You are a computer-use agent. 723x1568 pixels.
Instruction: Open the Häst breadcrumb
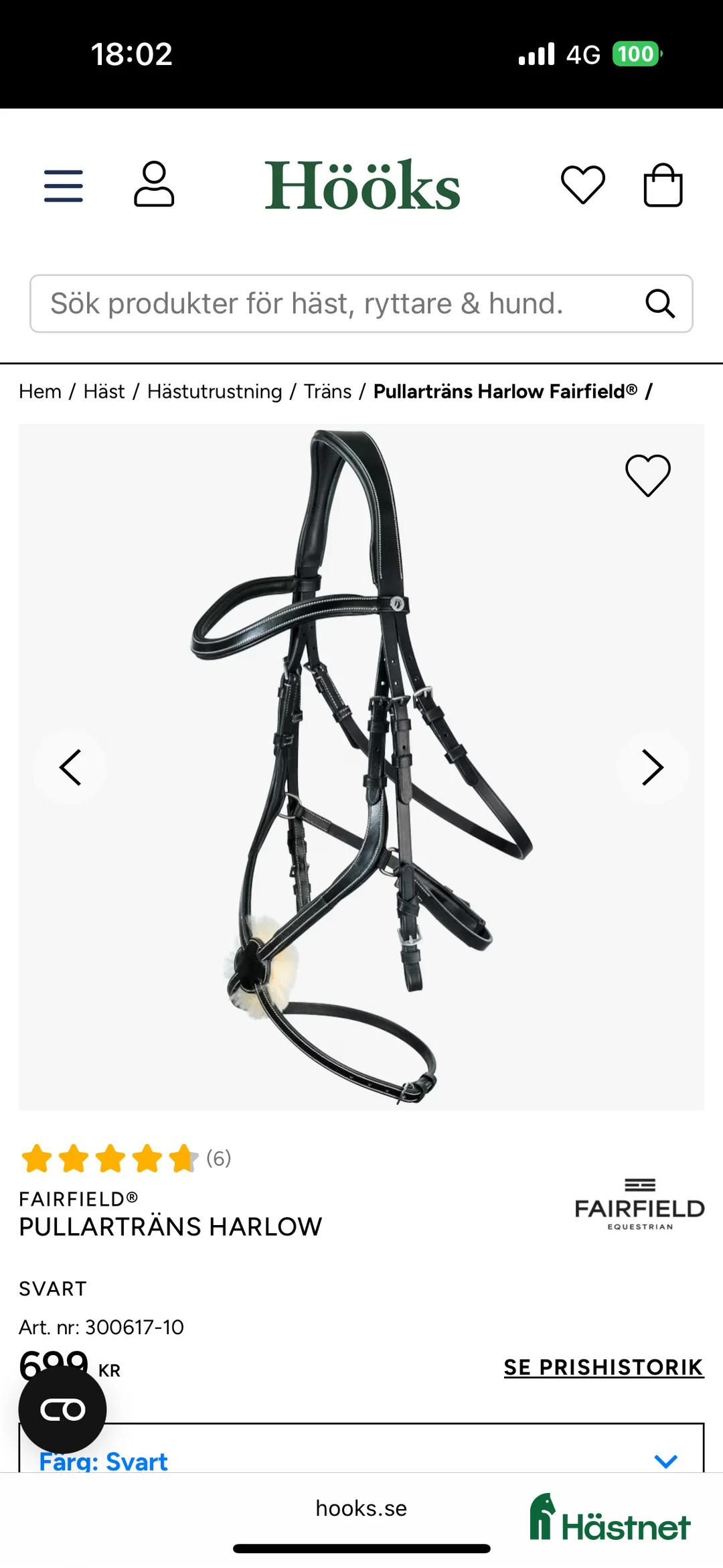(x=104, y=391)
